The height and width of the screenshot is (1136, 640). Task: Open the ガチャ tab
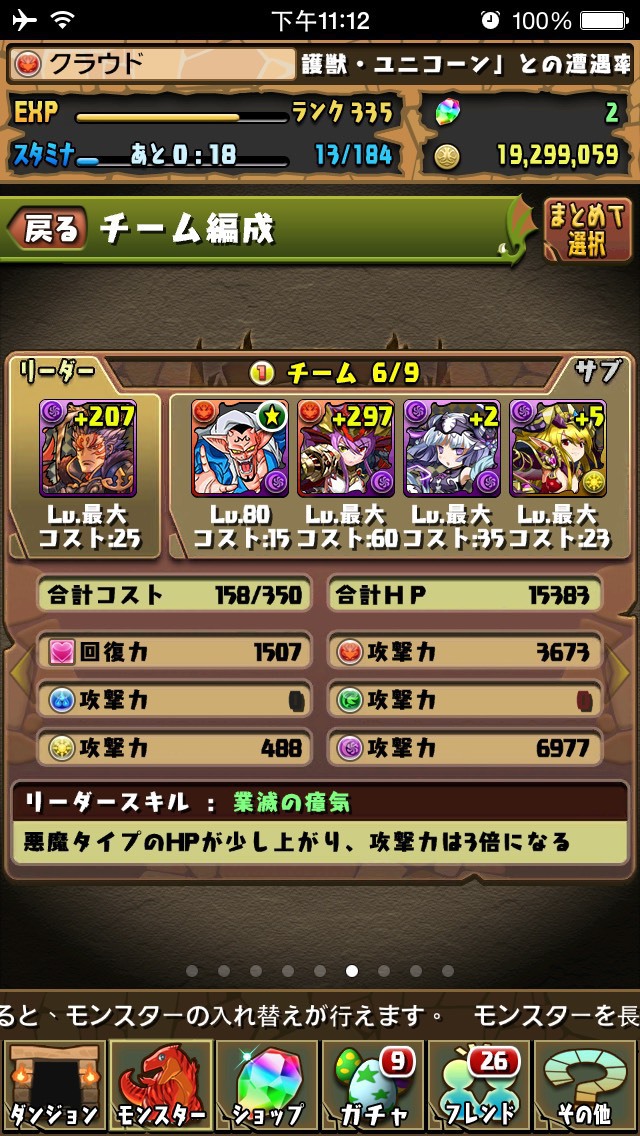[372, 1087]
